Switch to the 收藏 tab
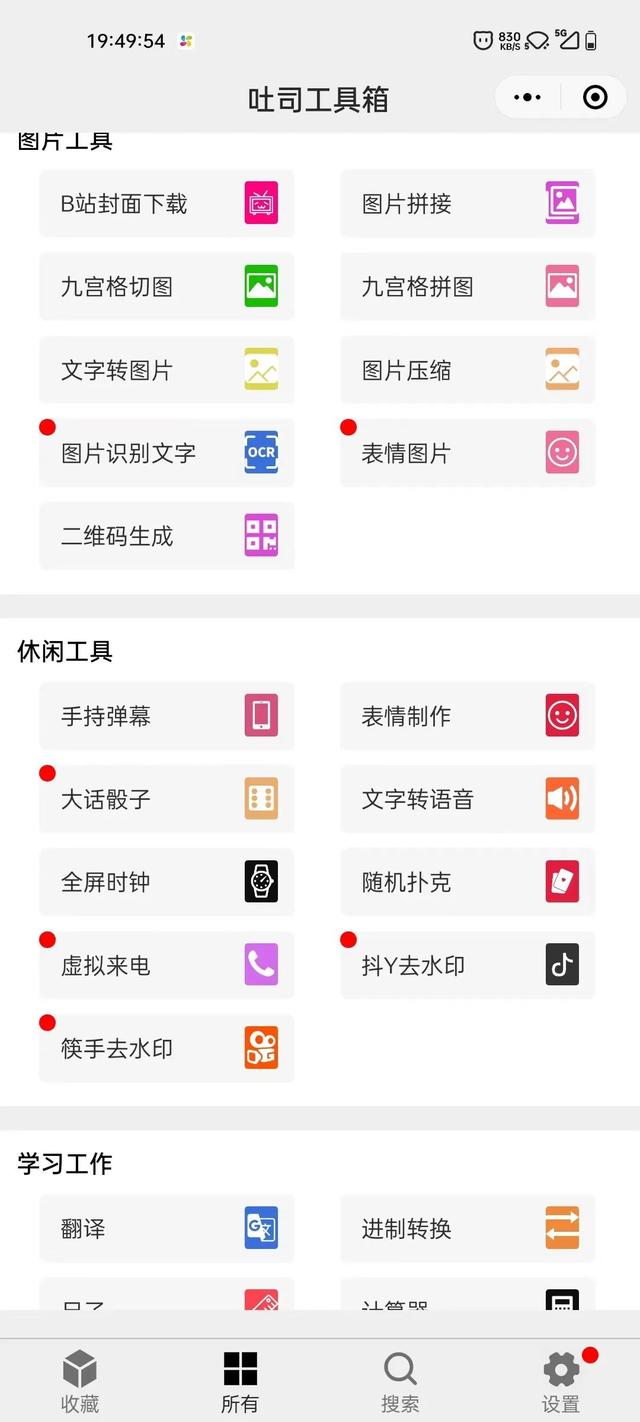Viewport: 640px width, 1422px height. point(80,1380)
